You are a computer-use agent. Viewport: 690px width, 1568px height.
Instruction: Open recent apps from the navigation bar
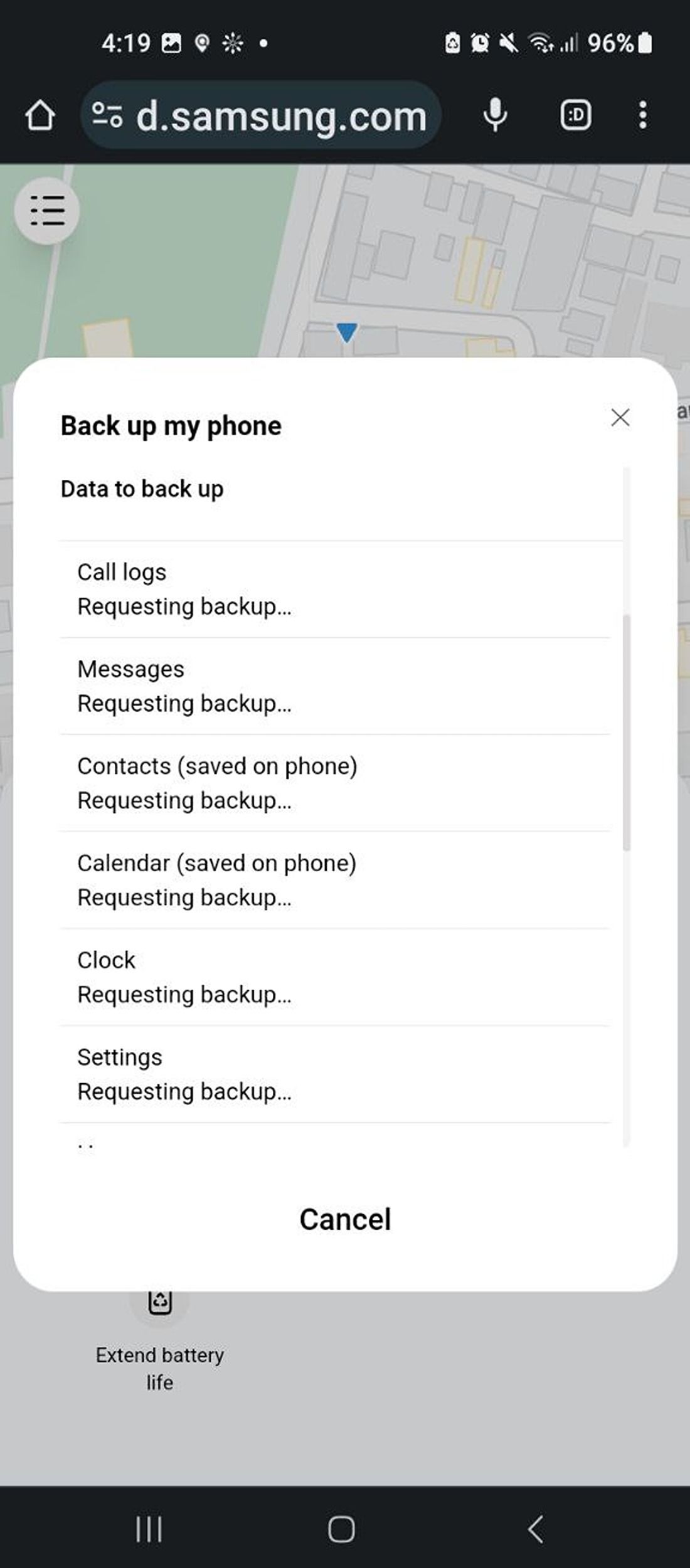pos(149,1529)
